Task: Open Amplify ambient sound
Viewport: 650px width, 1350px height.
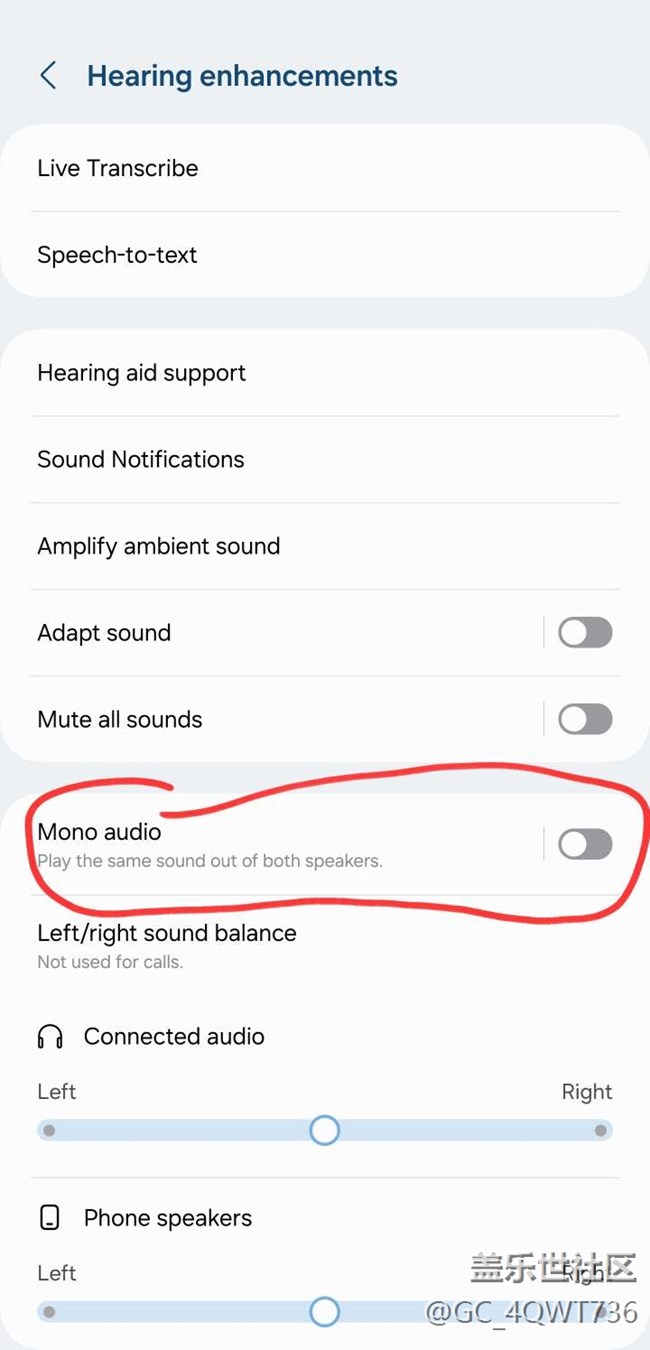Action: (x=325, y=546)
